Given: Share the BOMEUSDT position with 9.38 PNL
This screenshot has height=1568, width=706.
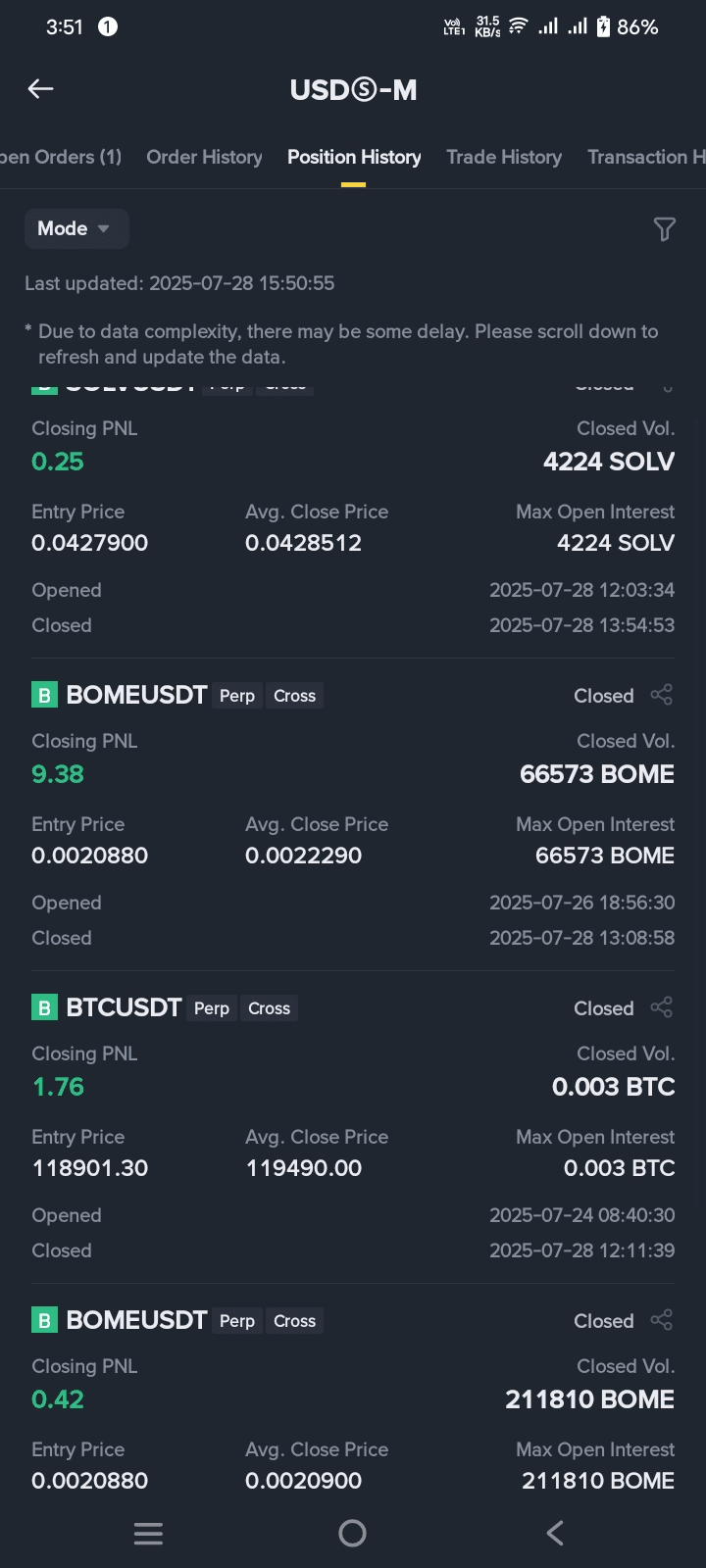Looking at the screenshot, I should tap(662, 695).
